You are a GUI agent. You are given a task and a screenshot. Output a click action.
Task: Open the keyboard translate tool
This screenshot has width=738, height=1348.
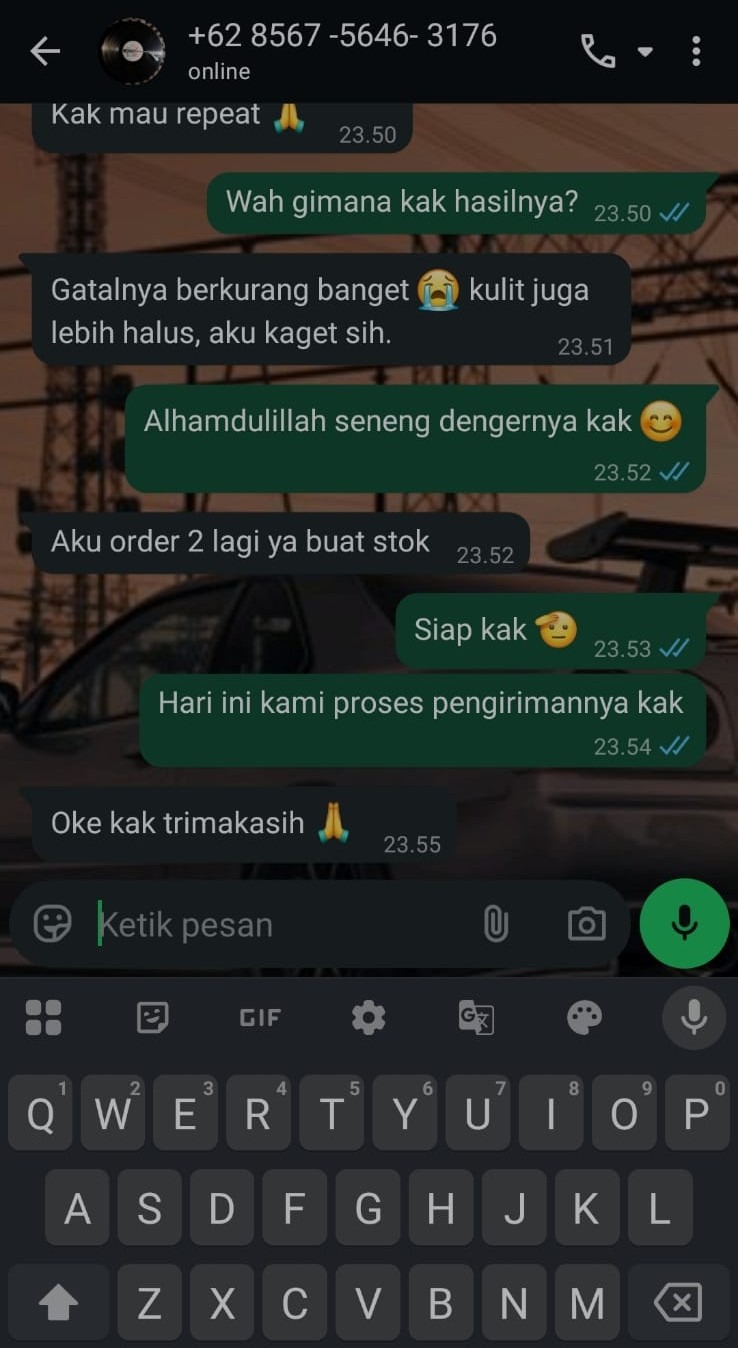(475, 1018)
